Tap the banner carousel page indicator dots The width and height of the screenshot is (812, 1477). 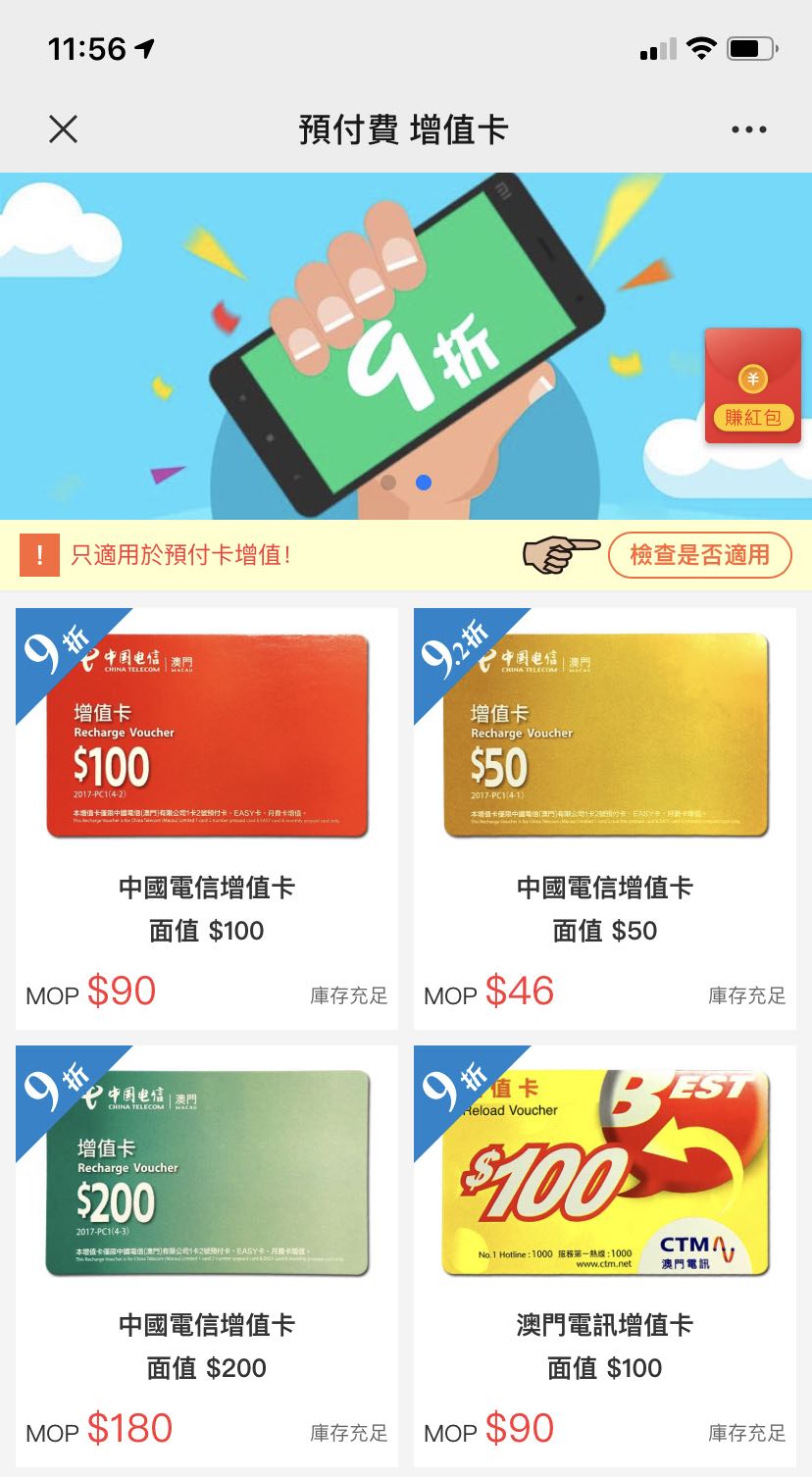(406, 483)
